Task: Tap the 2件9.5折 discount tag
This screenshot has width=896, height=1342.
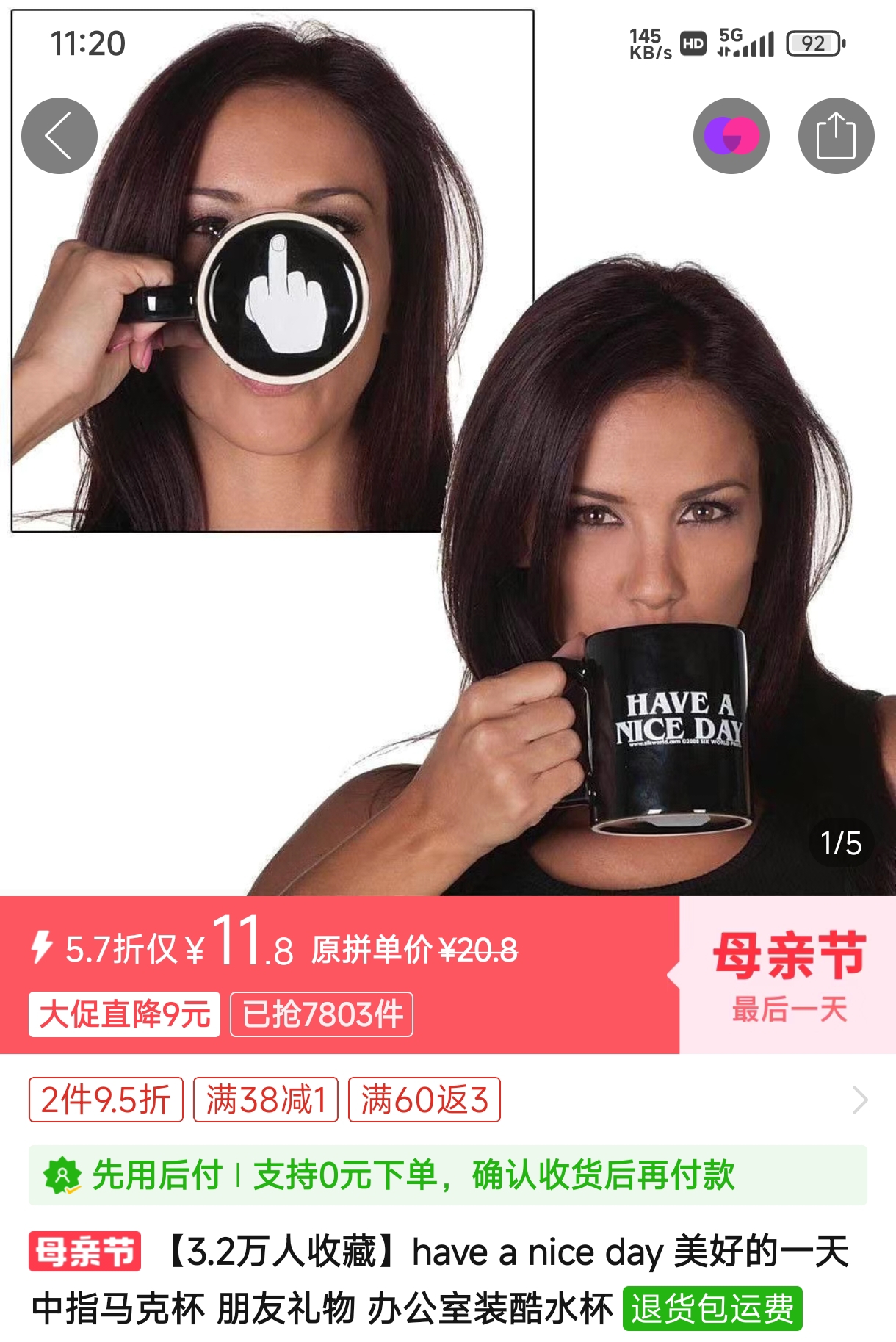Action: point(106,1100)
